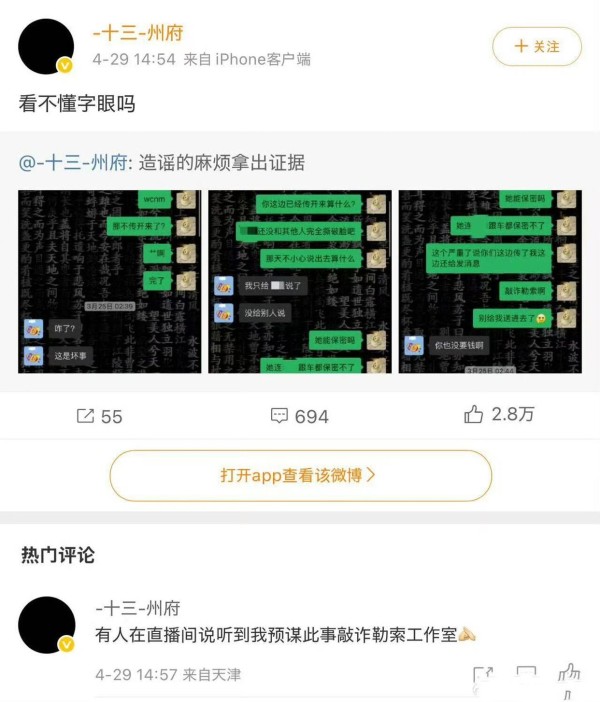The height and width of the screenshot is (702, 600).
Task: Repost this post showing 55 shares
Action: click(x=100, y=416)
